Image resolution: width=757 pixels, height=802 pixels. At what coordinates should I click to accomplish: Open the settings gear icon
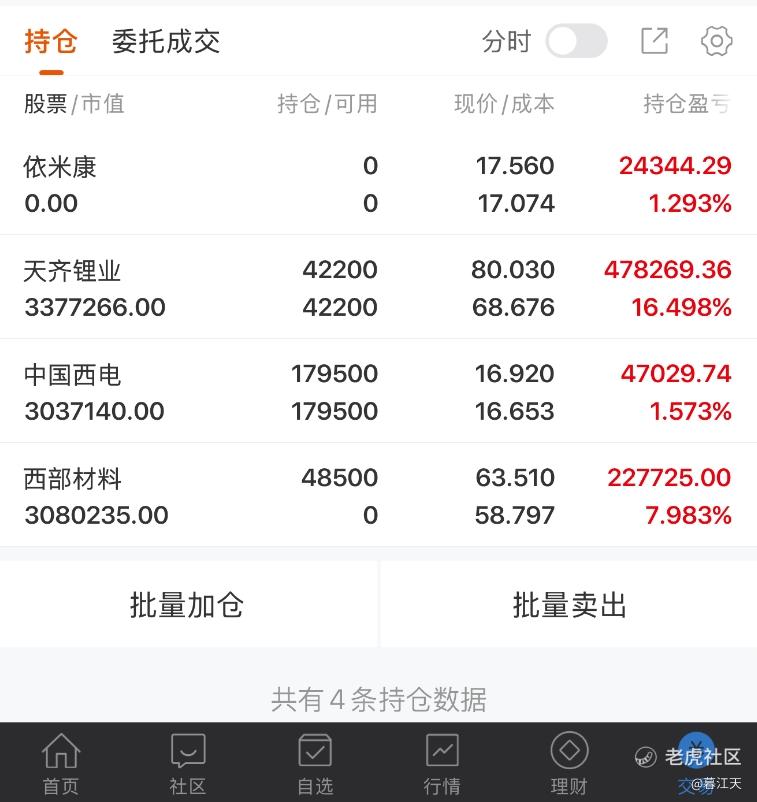[716, 41]
